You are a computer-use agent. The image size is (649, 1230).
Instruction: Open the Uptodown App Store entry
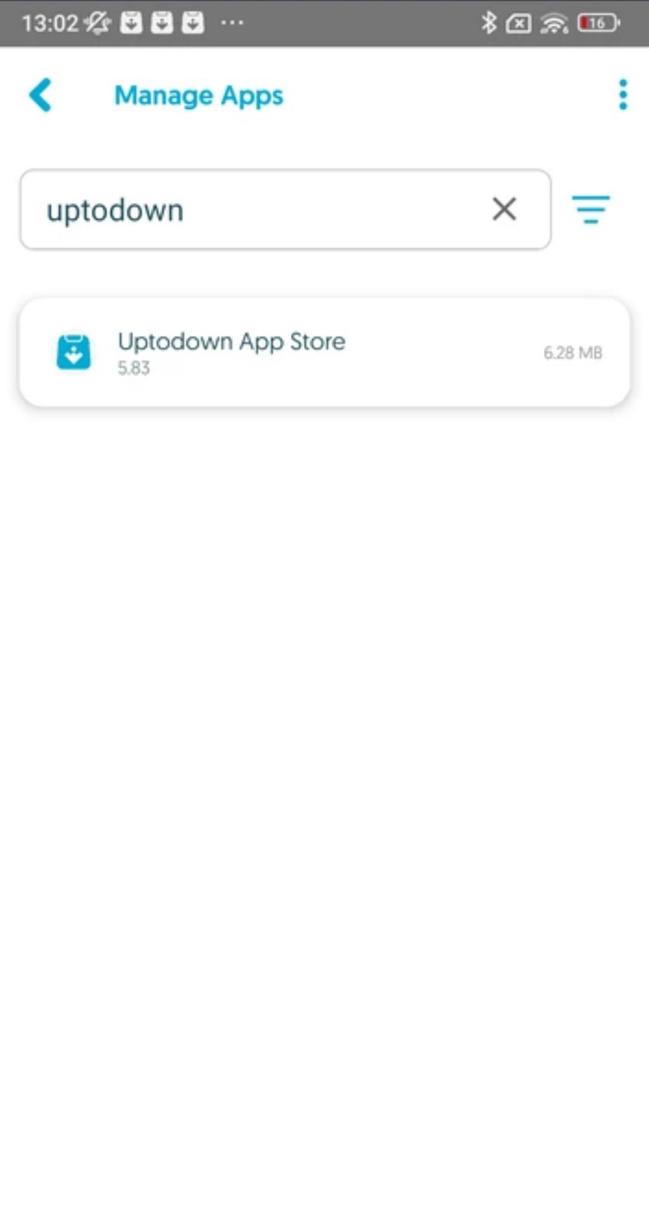(324, 352)
